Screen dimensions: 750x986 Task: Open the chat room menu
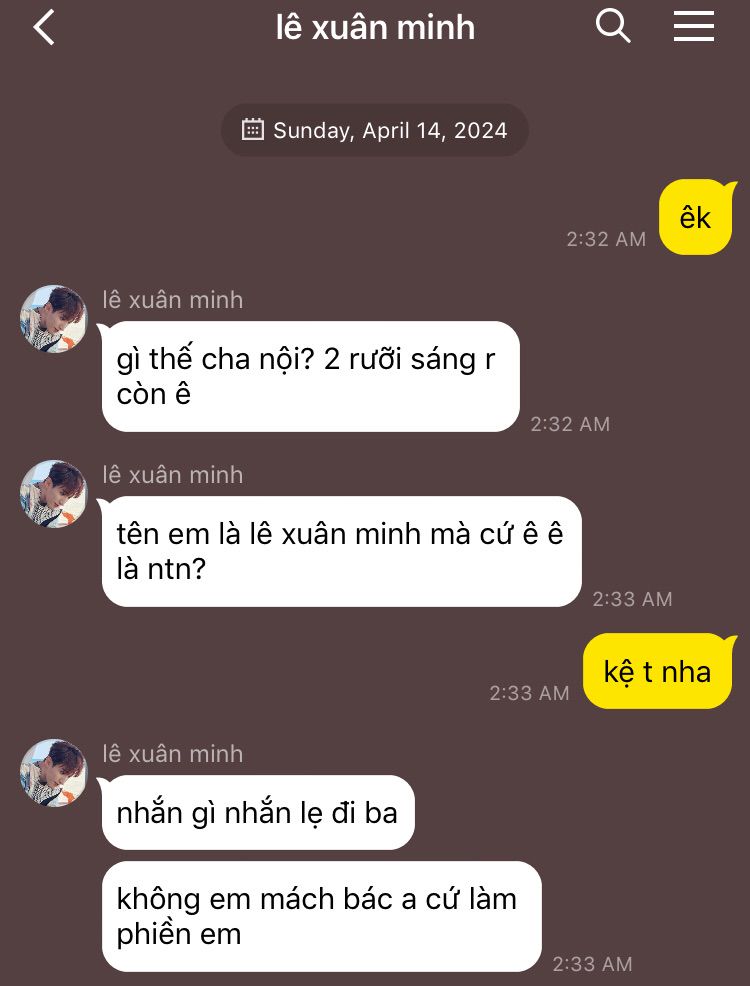click(693, 27)
